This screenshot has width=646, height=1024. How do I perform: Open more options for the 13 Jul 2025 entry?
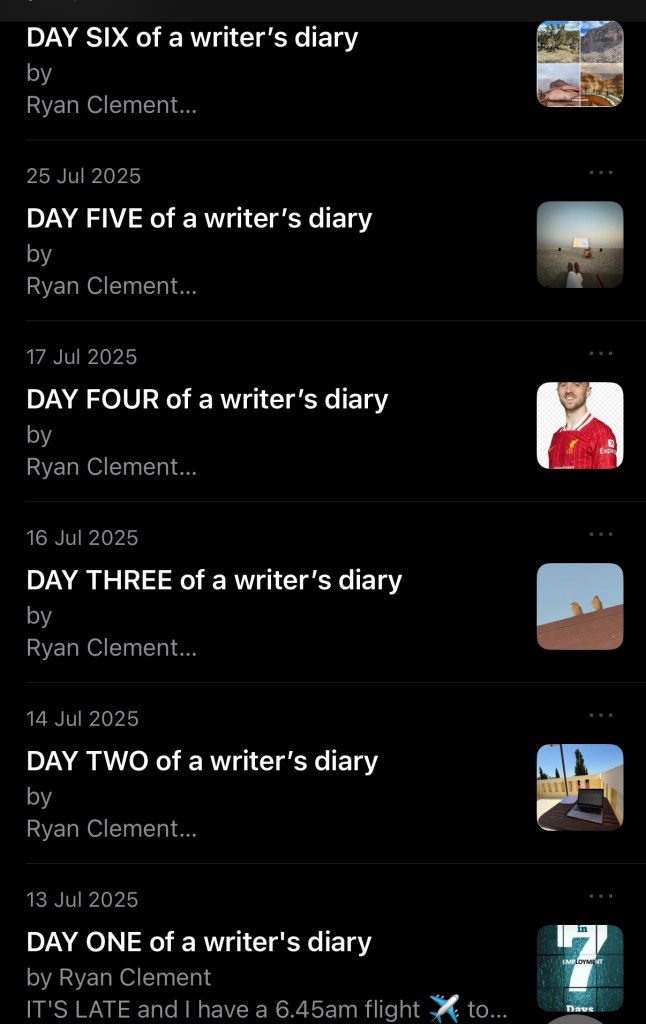[601, 897]
